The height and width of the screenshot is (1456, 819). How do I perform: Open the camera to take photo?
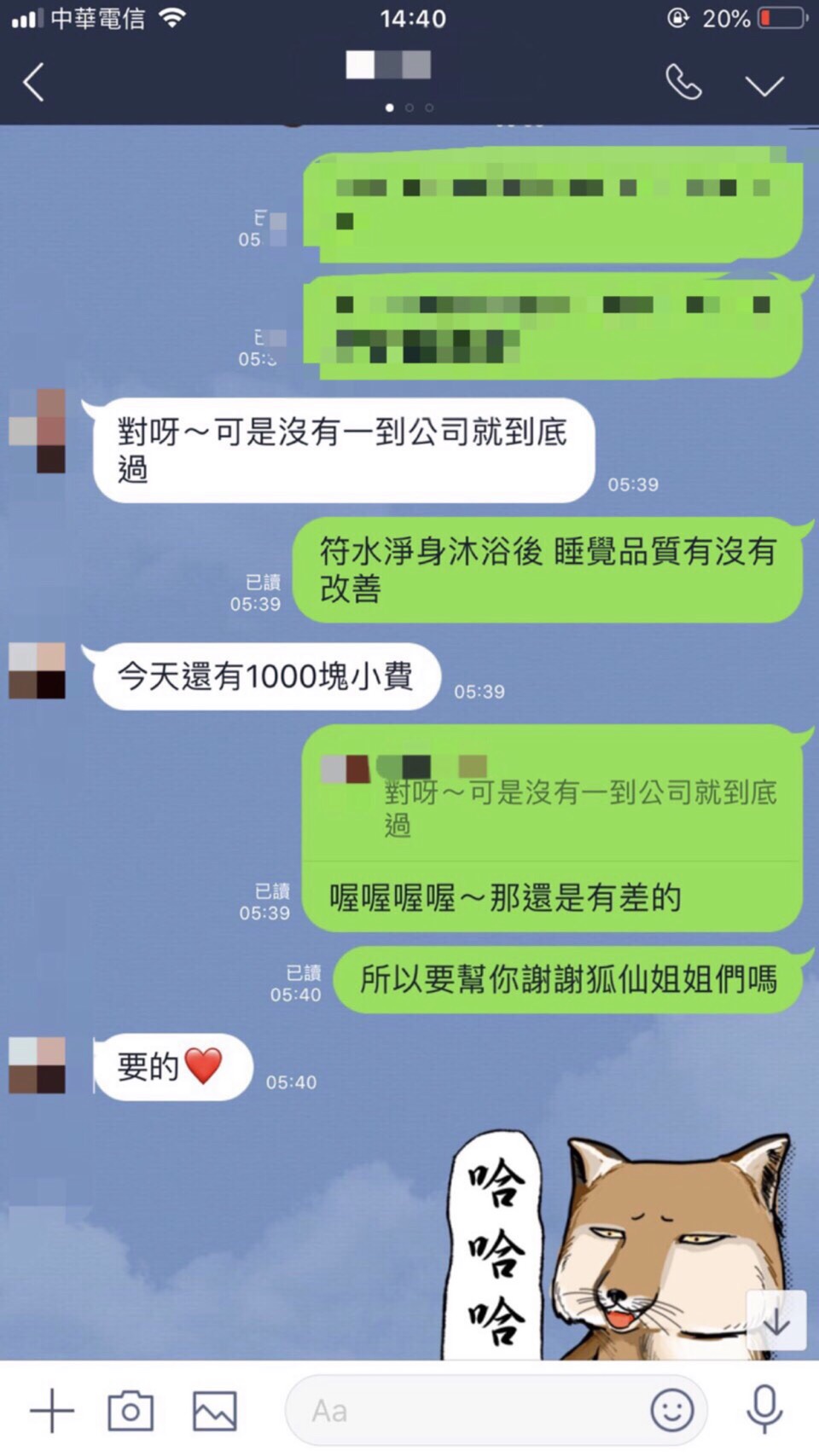point(131,1411)
